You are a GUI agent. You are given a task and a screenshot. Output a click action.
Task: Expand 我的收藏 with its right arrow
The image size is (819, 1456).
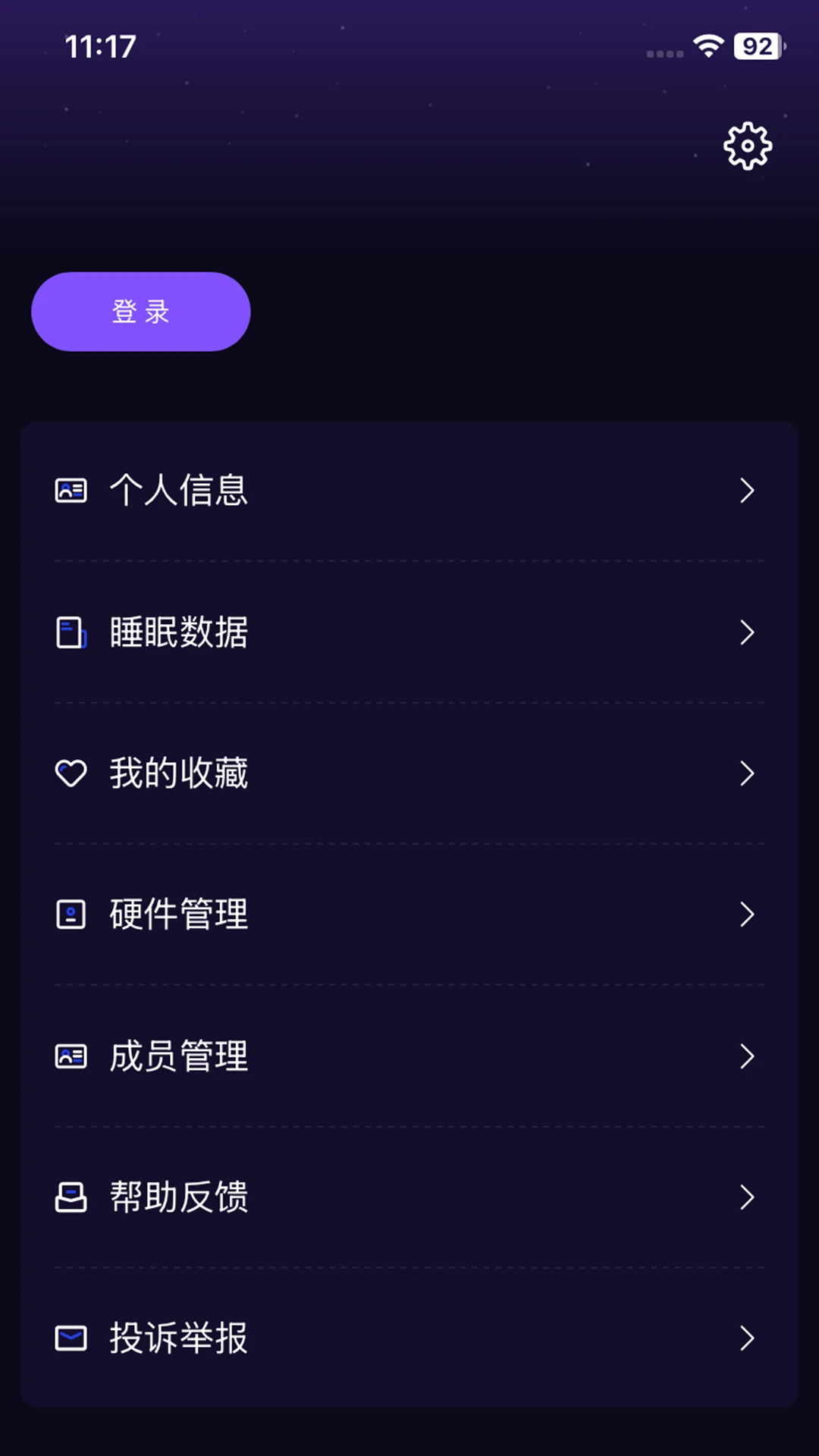(x=747, y=774)
